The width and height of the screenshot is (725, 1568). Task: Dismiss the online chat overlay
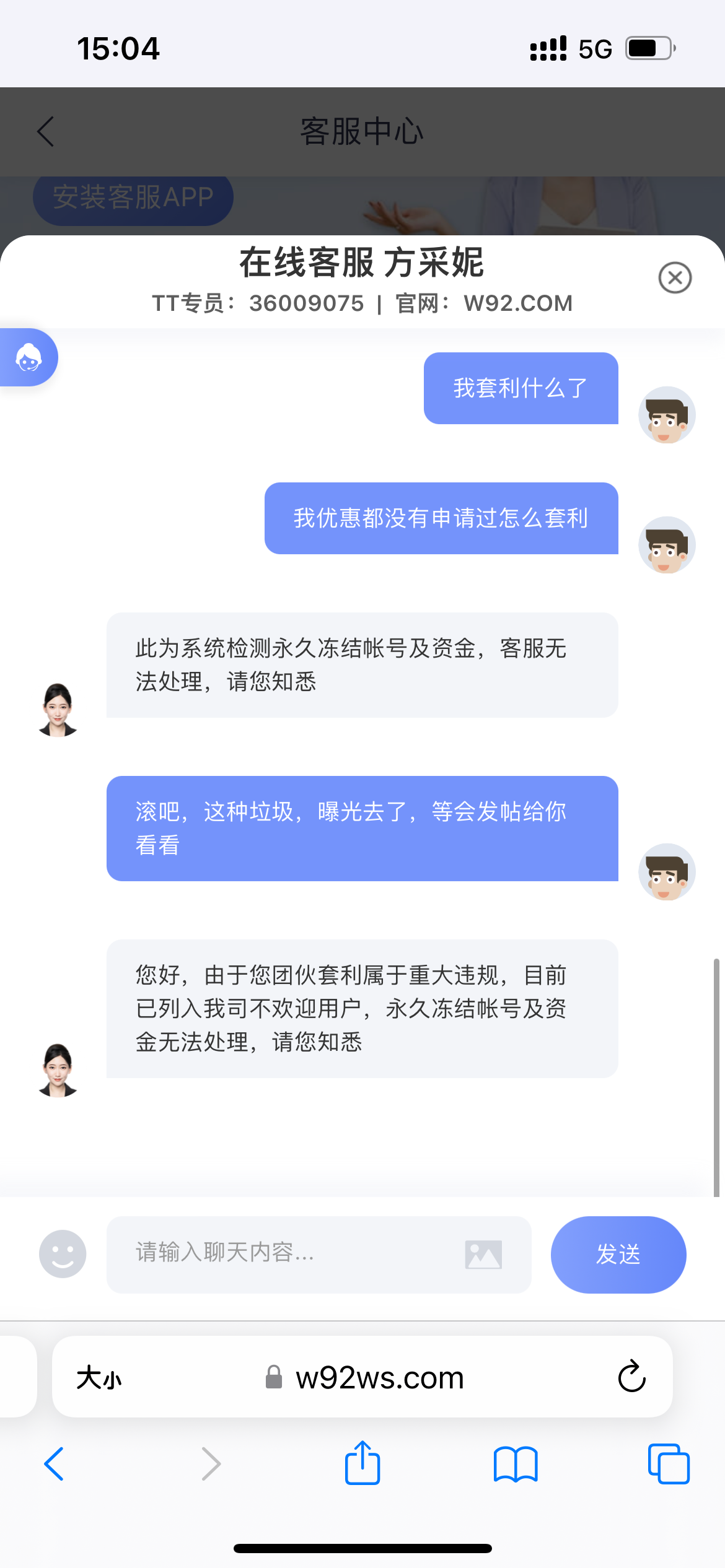click(x=675, y=278)
